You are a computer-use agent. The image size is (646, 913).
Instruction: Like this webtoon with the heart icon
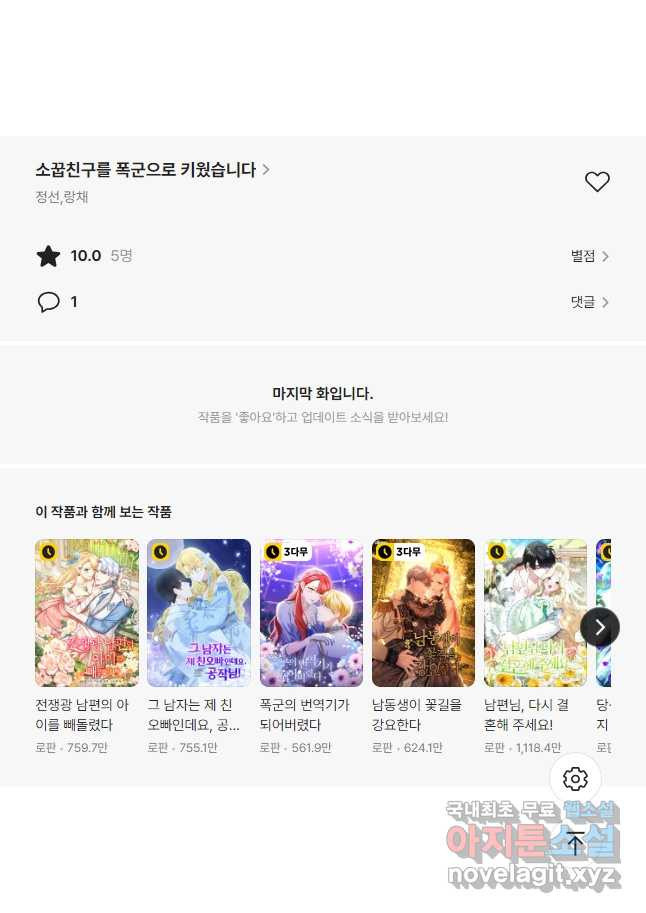[x=597, y=182]
